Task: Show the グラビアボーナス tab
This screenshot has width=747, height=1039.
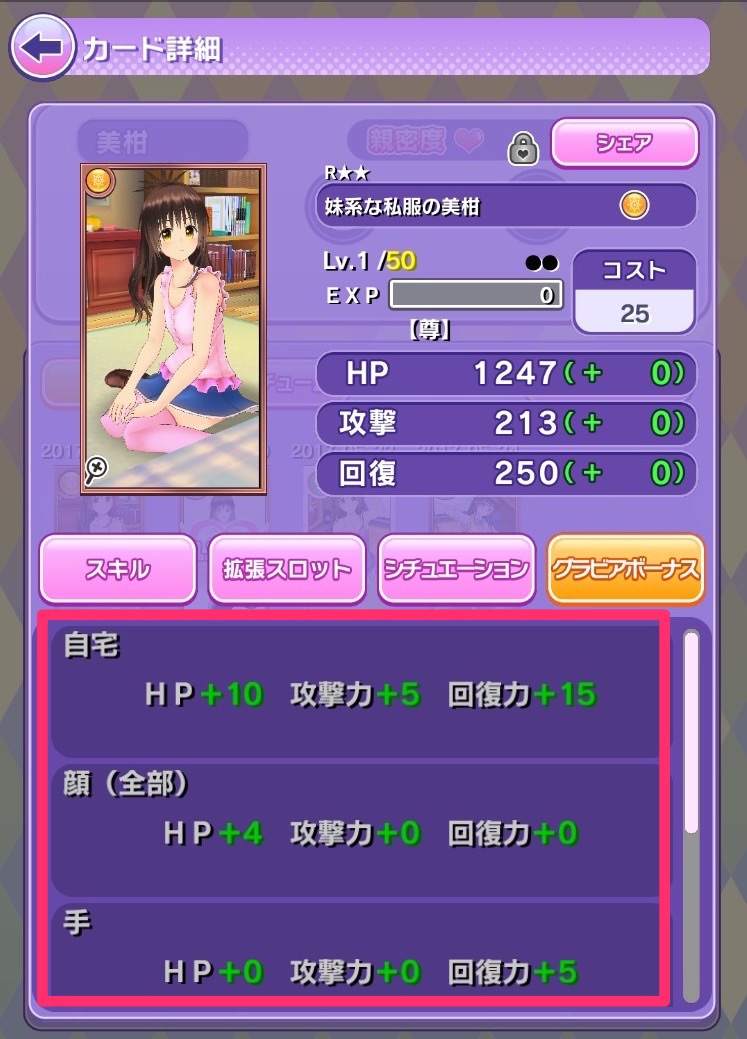Action: tap(626, 569)
